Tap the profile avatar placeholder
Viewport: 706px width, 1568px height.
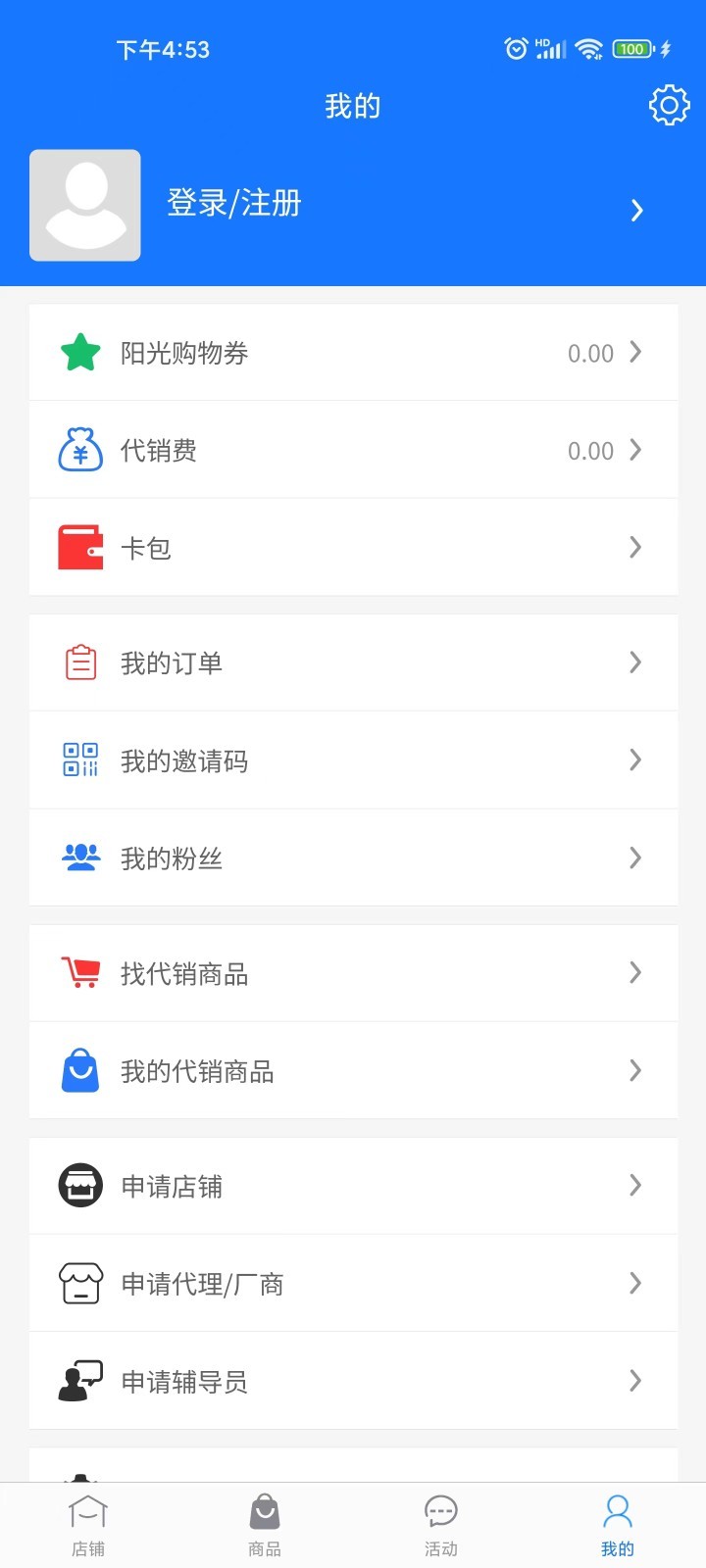(85, 205)
